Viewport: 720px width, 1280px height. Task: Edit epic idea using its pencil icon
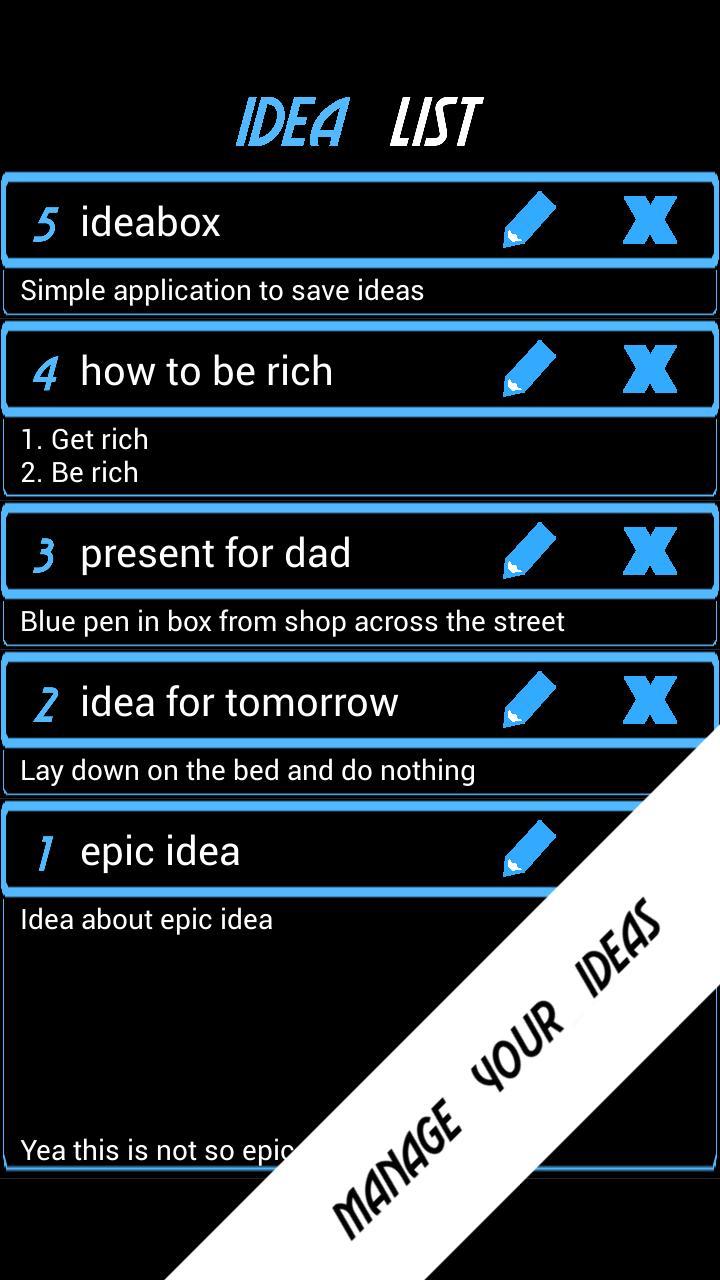point(527,848)
